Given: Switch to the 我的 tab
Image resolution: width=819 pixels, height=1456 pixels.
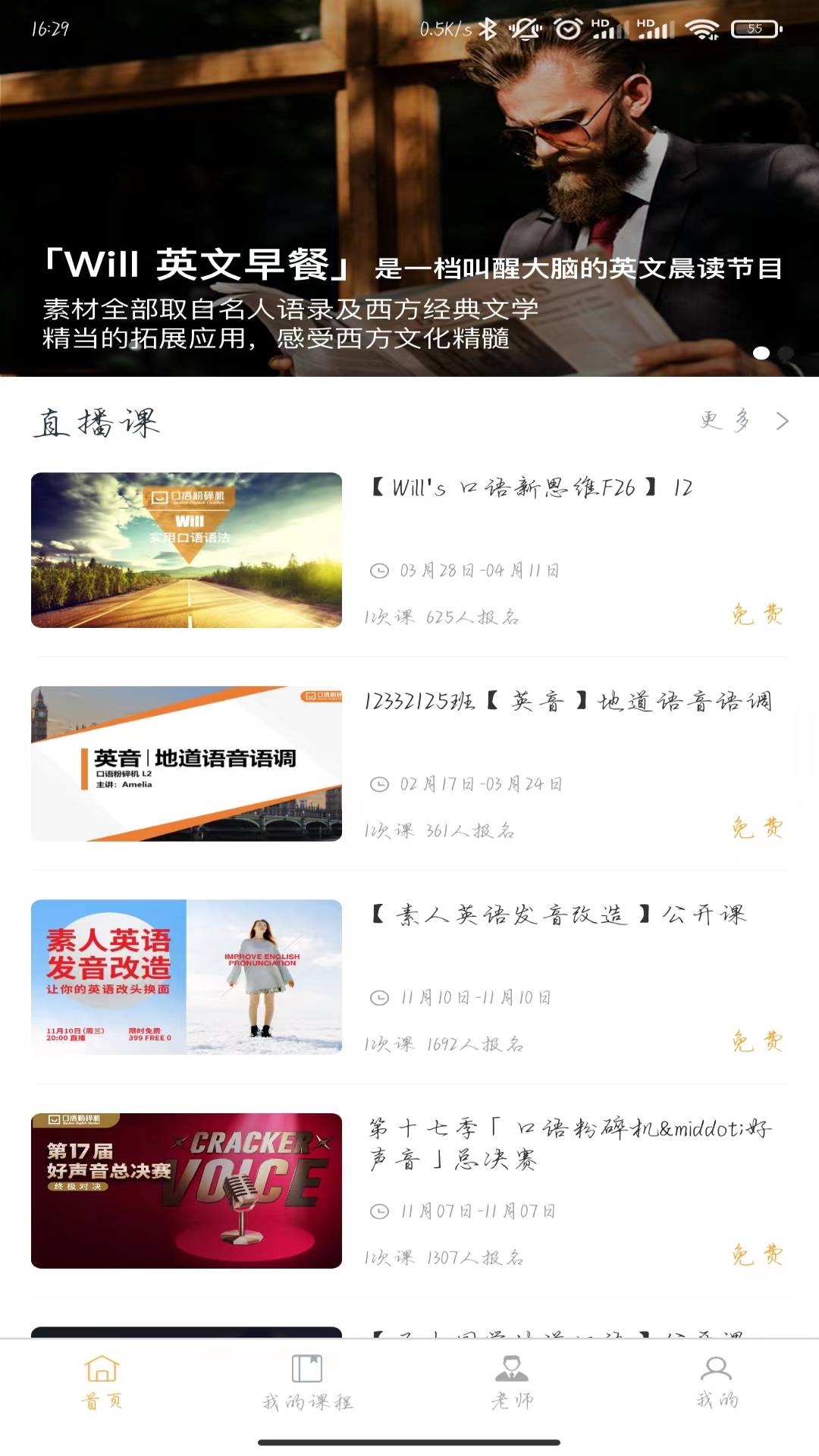Looking at the screenshot, I should 717,1382.
